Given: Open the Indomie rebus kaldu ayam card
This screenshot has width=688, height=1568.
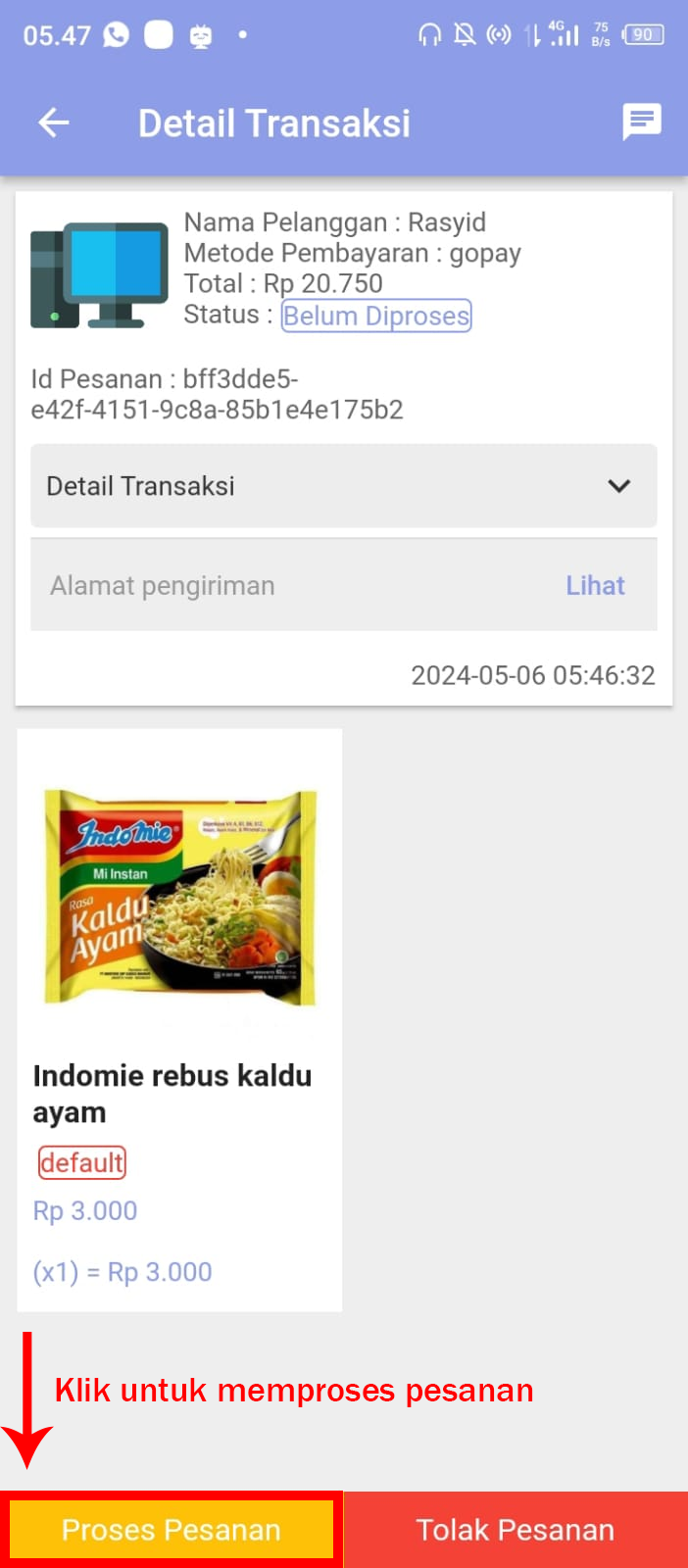Looking at the screenshot, I should click(x=179, y=1019).
